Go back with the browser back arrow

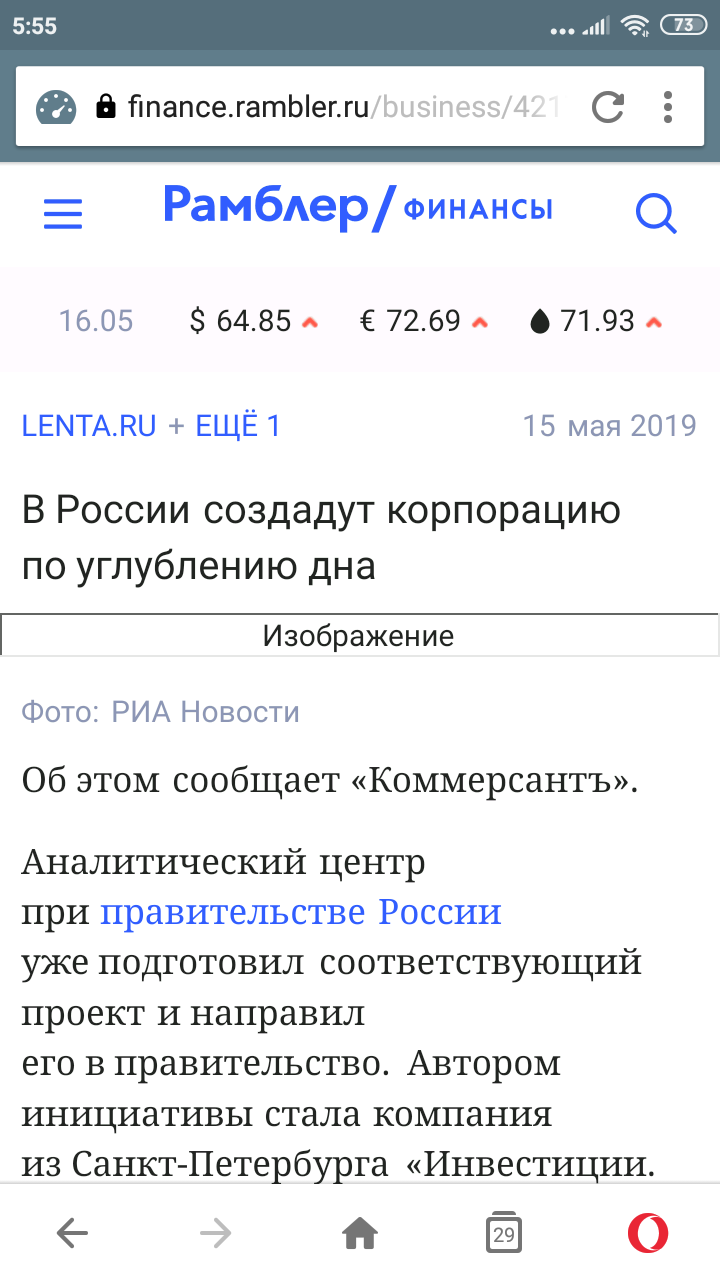(72, 1234)
